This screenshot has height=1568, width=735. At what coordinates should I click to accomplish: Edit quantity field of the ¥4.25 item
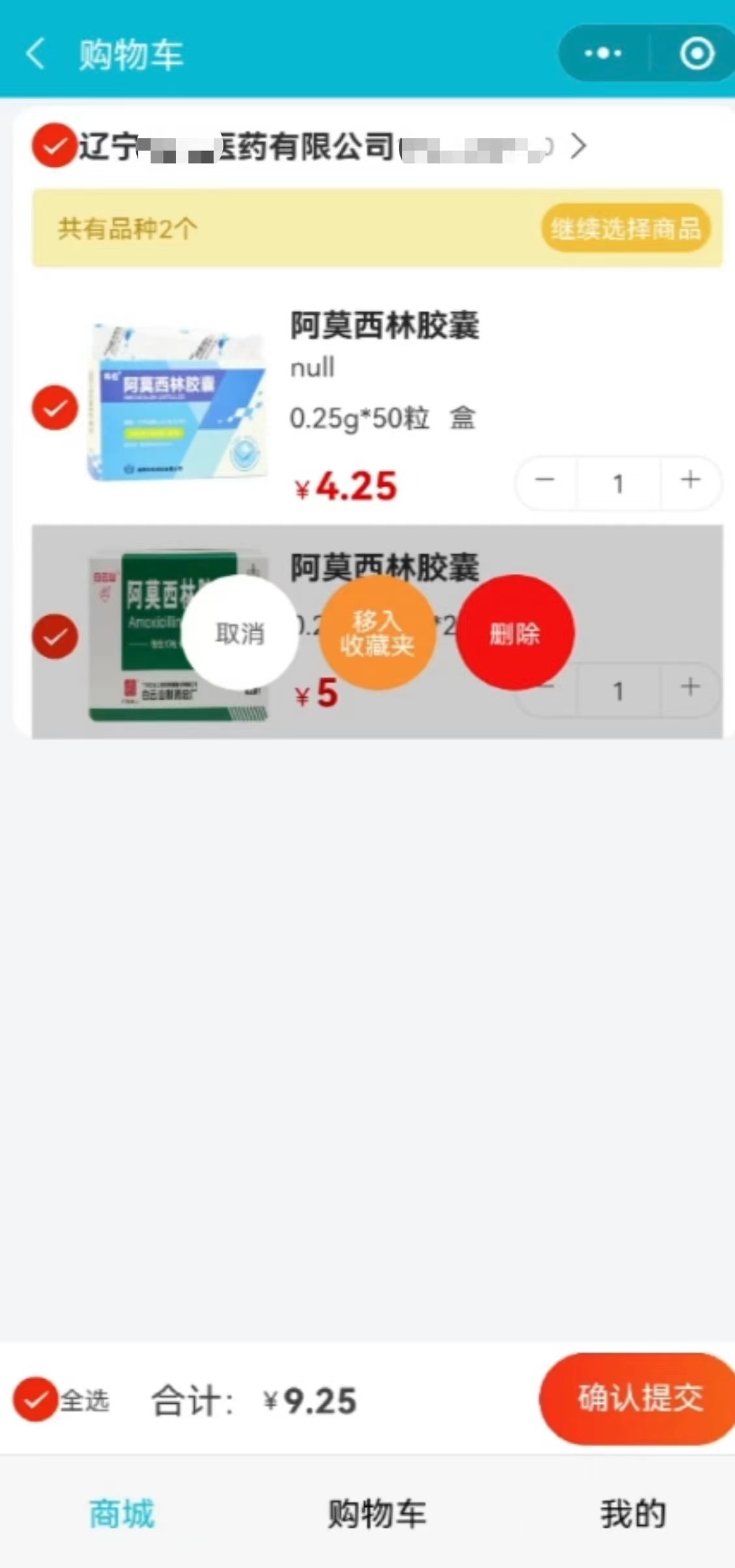[x=618, y=483]
